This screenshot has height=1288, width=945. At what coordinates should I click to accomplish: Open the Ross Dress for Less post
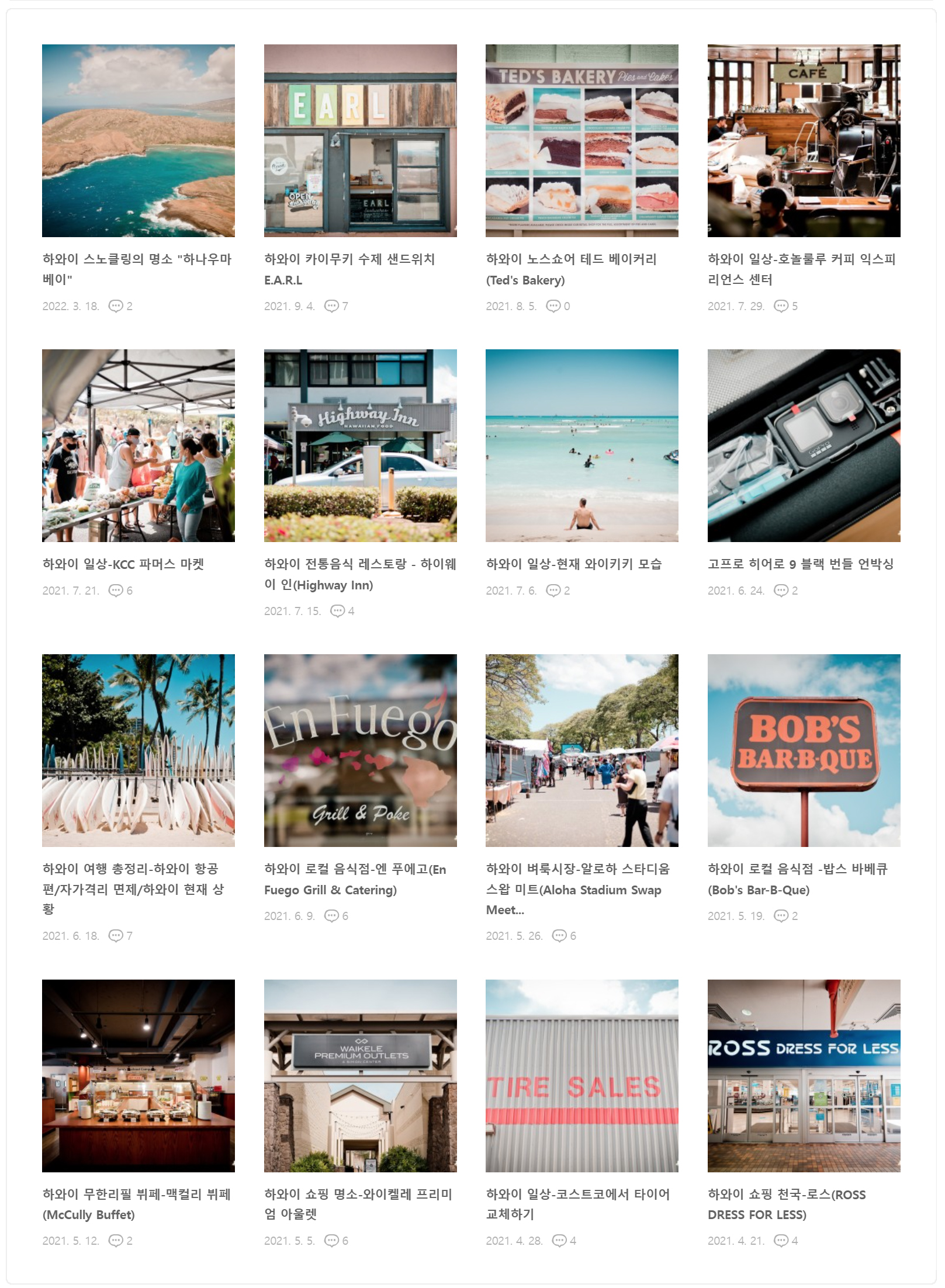[x=804, y=1076]
